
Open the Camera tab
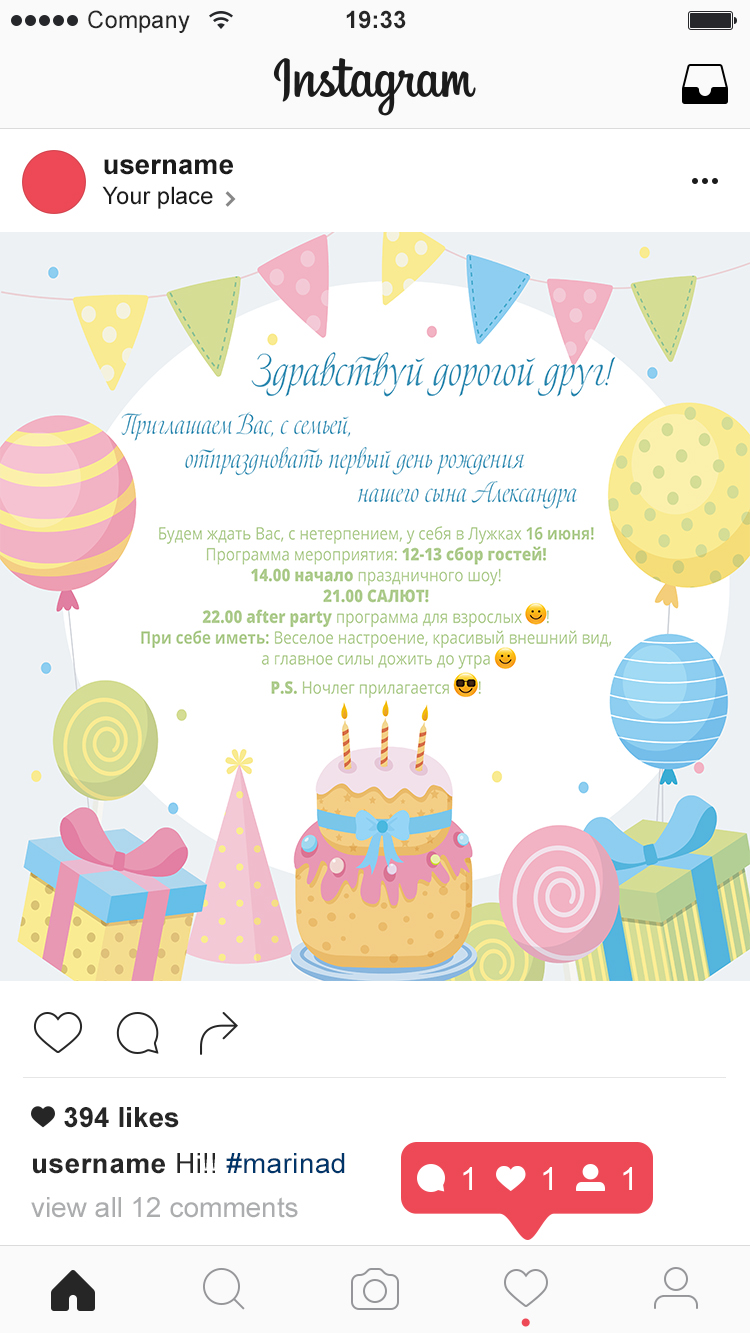(x=375, y=1289)
